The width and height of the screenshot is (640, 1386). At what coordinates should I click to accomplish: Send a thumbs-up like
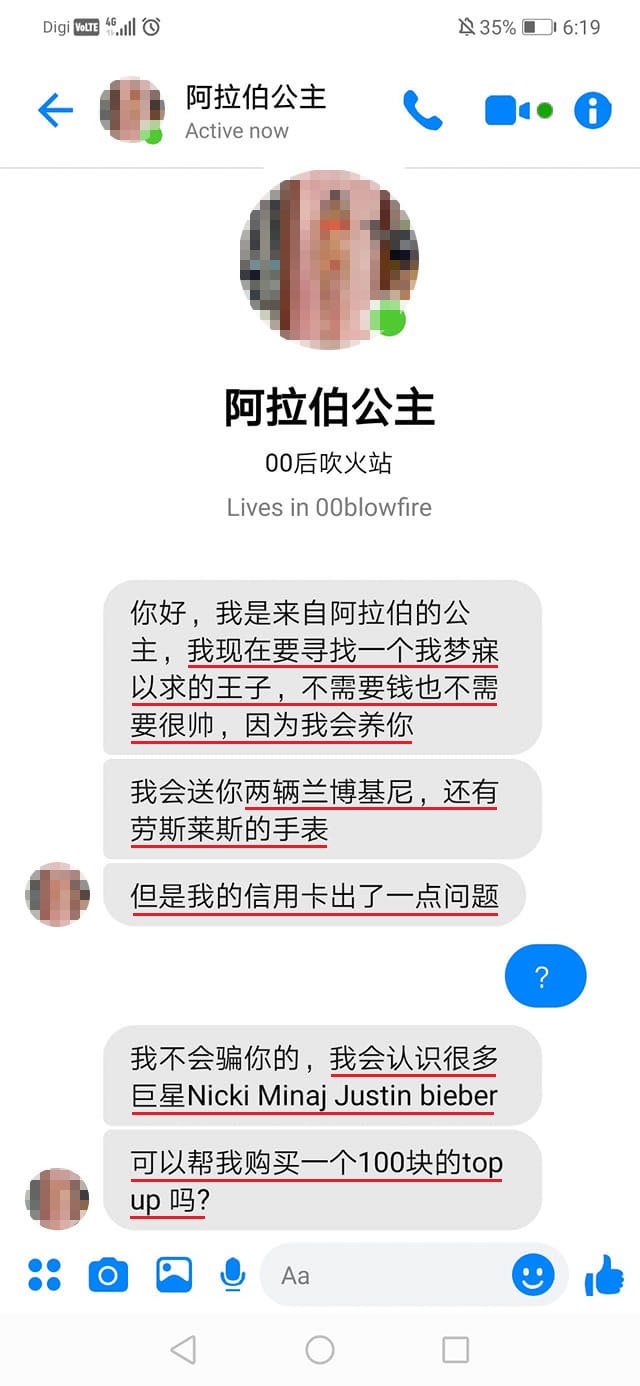click(603, 1274)
